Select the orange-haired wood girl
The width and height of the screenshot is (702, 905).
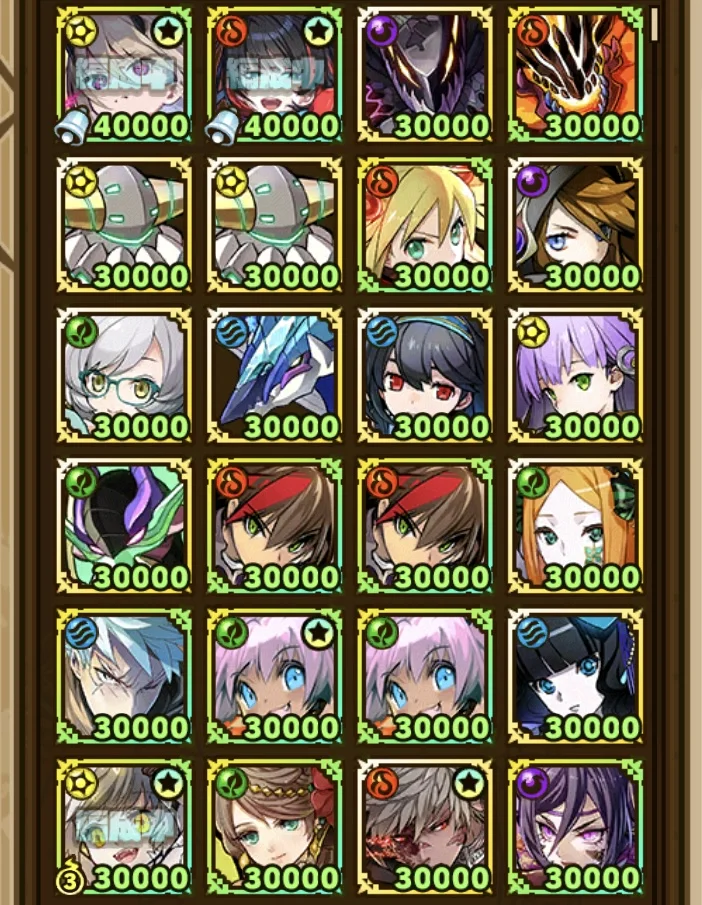click(575, 525)
